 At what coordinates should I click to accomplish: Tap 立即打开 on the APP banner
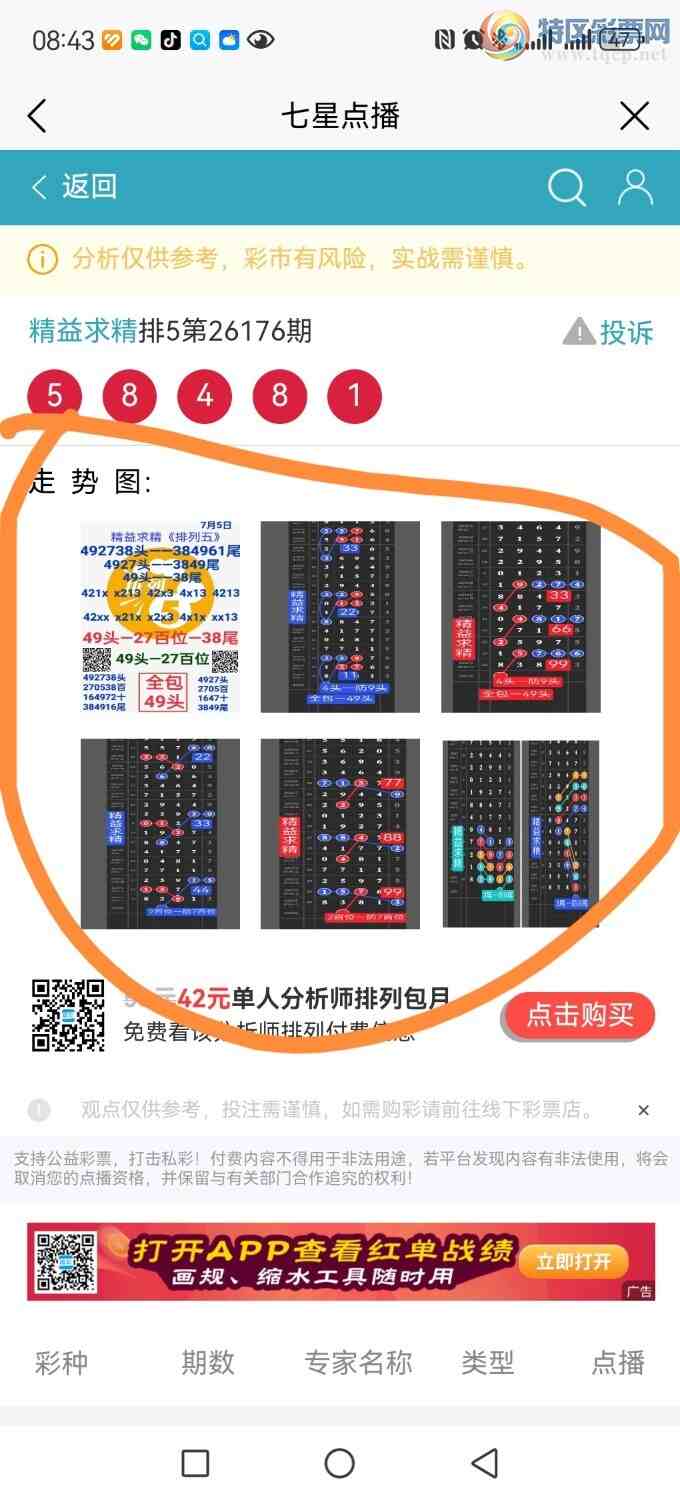[x=573, y=1262]
